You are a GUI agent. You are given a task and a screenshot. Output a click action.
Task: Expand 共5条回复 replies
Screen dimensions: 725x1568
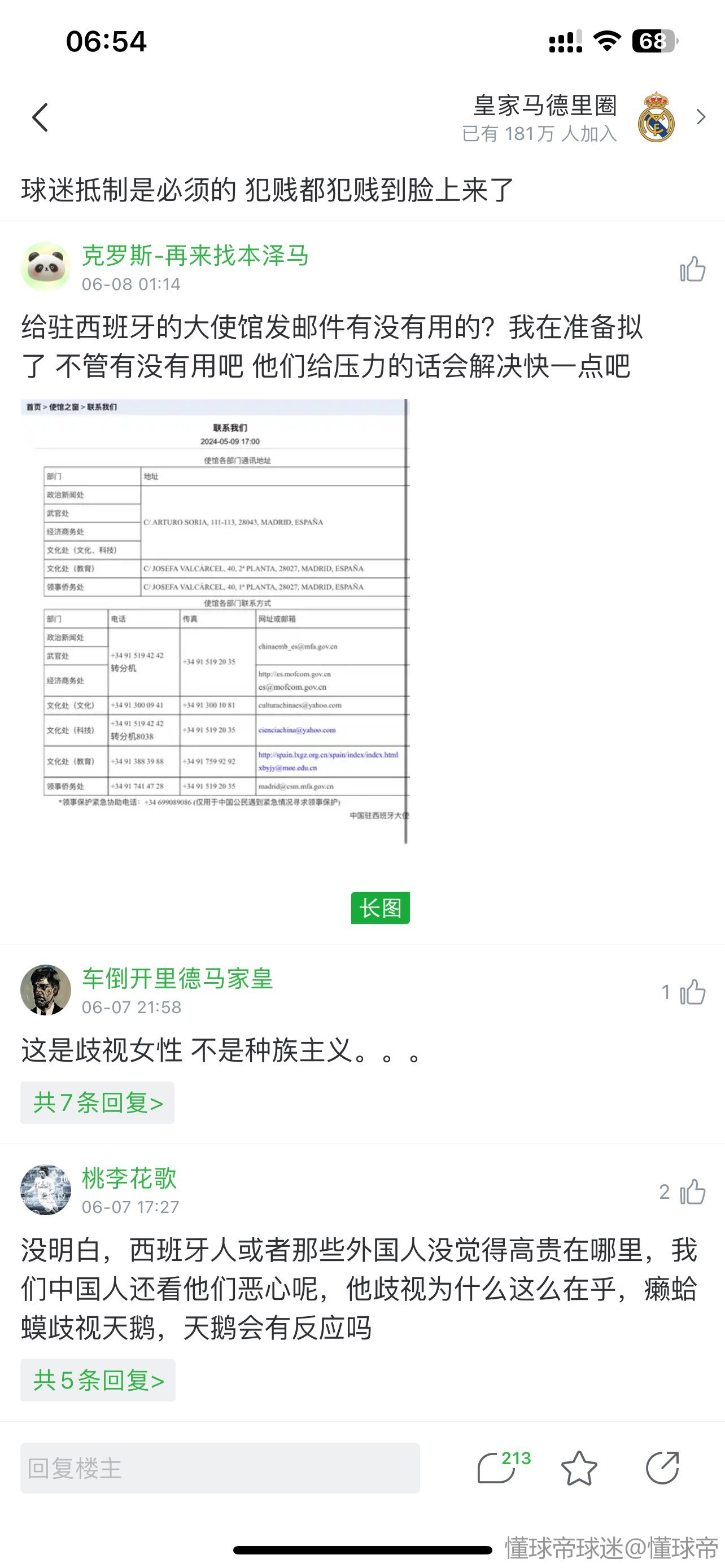click(98, 1380)
